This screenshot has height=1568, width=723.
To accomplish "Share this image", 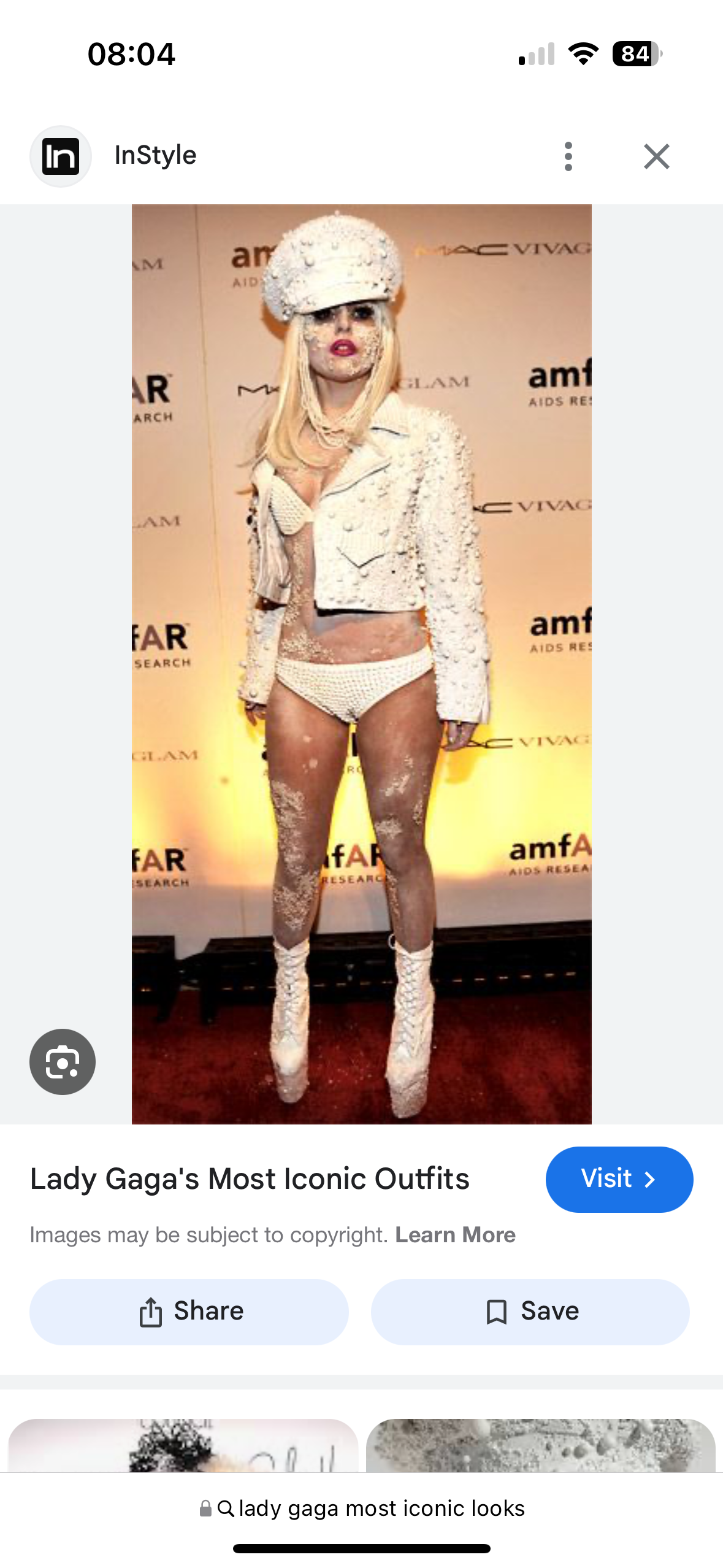I will tap(189, 1311).
